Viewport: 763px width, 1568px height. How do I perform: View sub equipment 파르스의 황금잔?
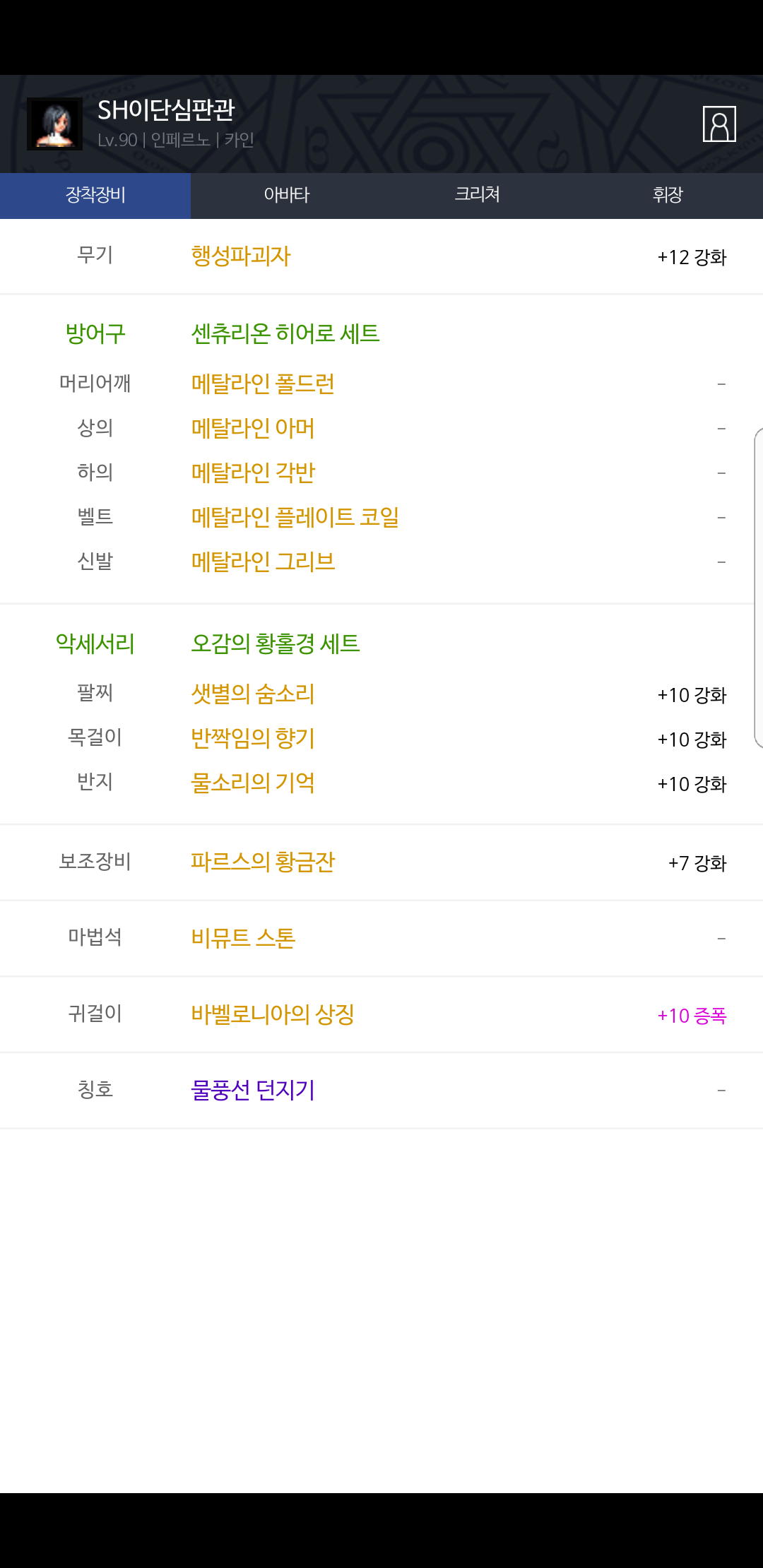click(x=263, y=862)
